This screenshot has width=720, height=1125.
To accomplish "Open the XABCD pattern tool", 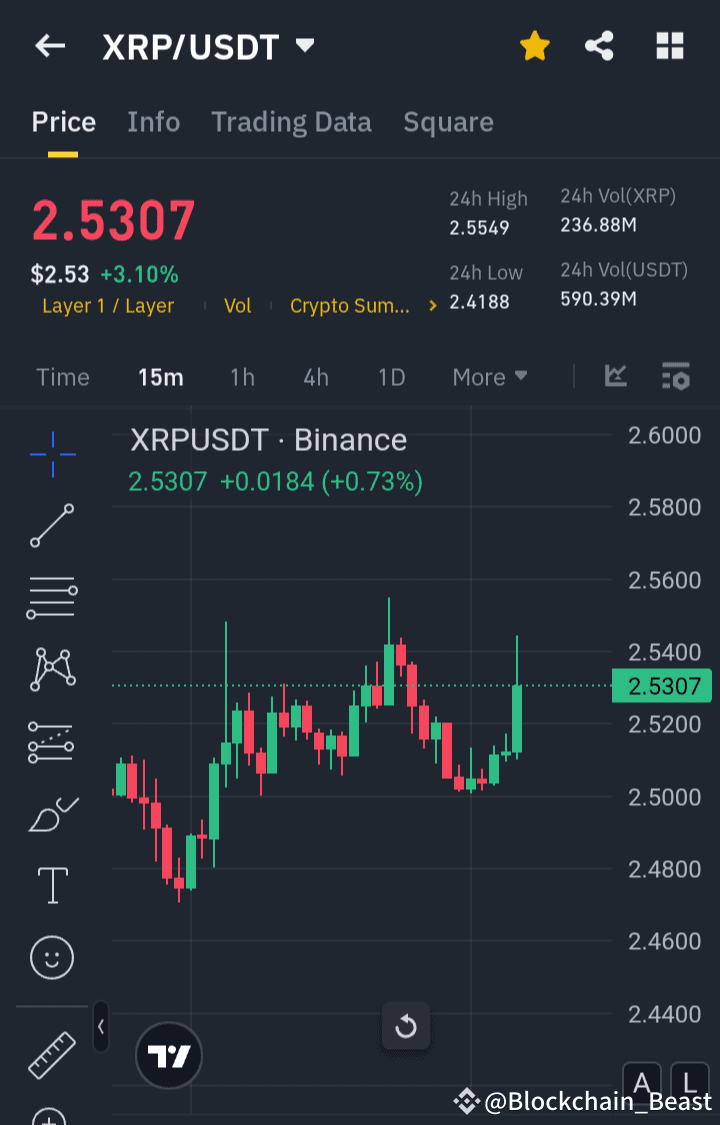I will 51,668.
